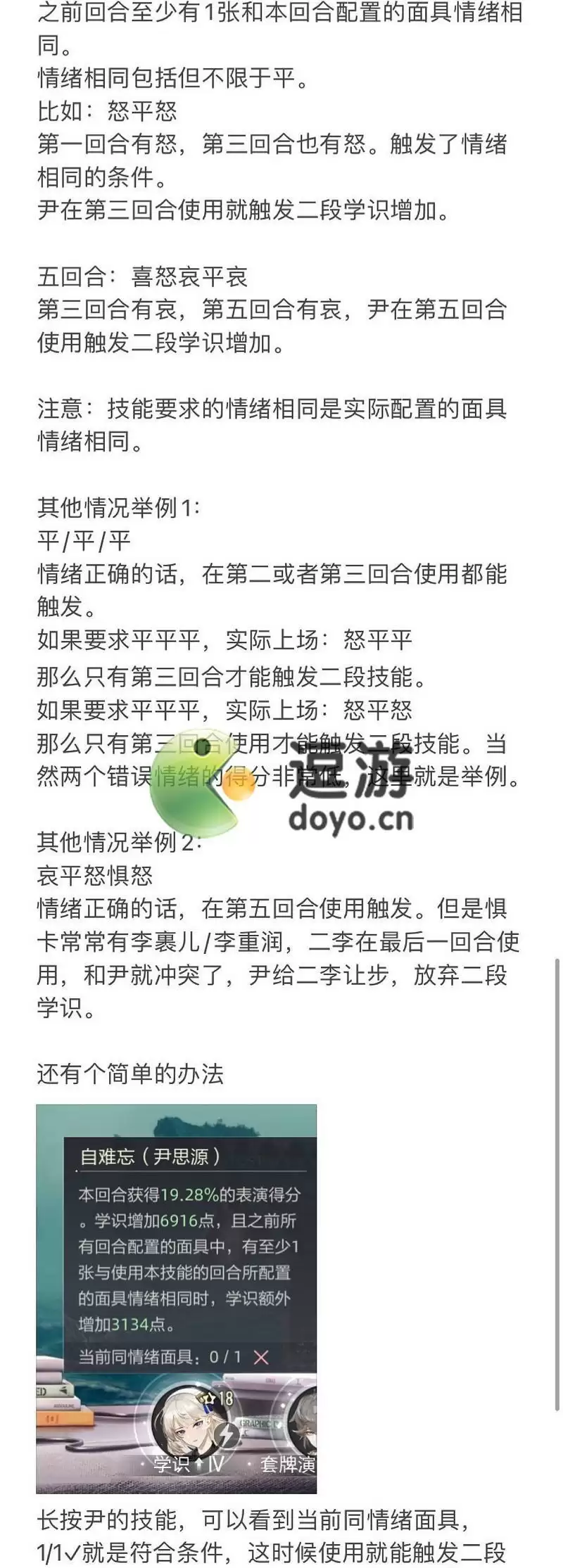Tap the upward arrow icon beside 学识
The image size is (563, 1568).
199,1462
